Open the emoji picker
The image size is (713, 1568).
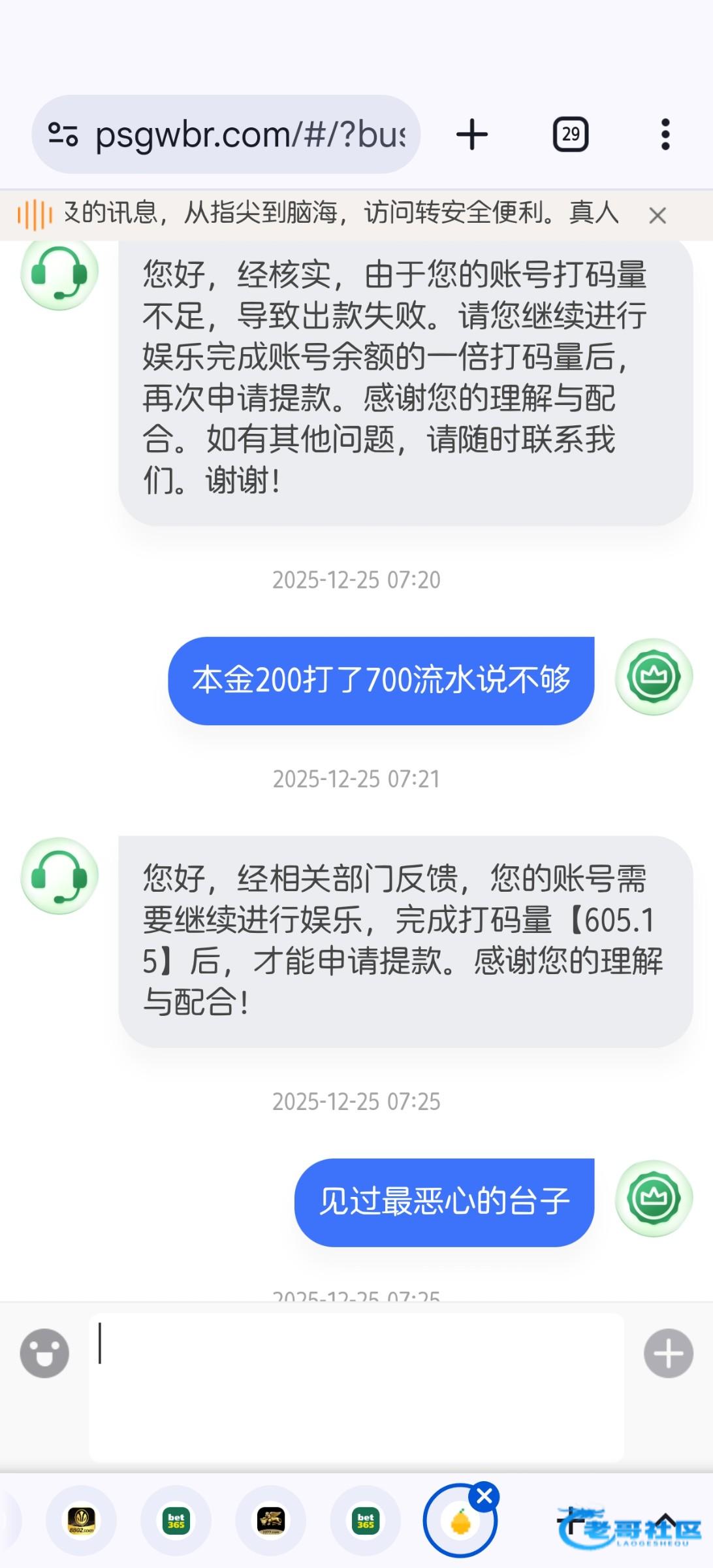pos(44,1353)
